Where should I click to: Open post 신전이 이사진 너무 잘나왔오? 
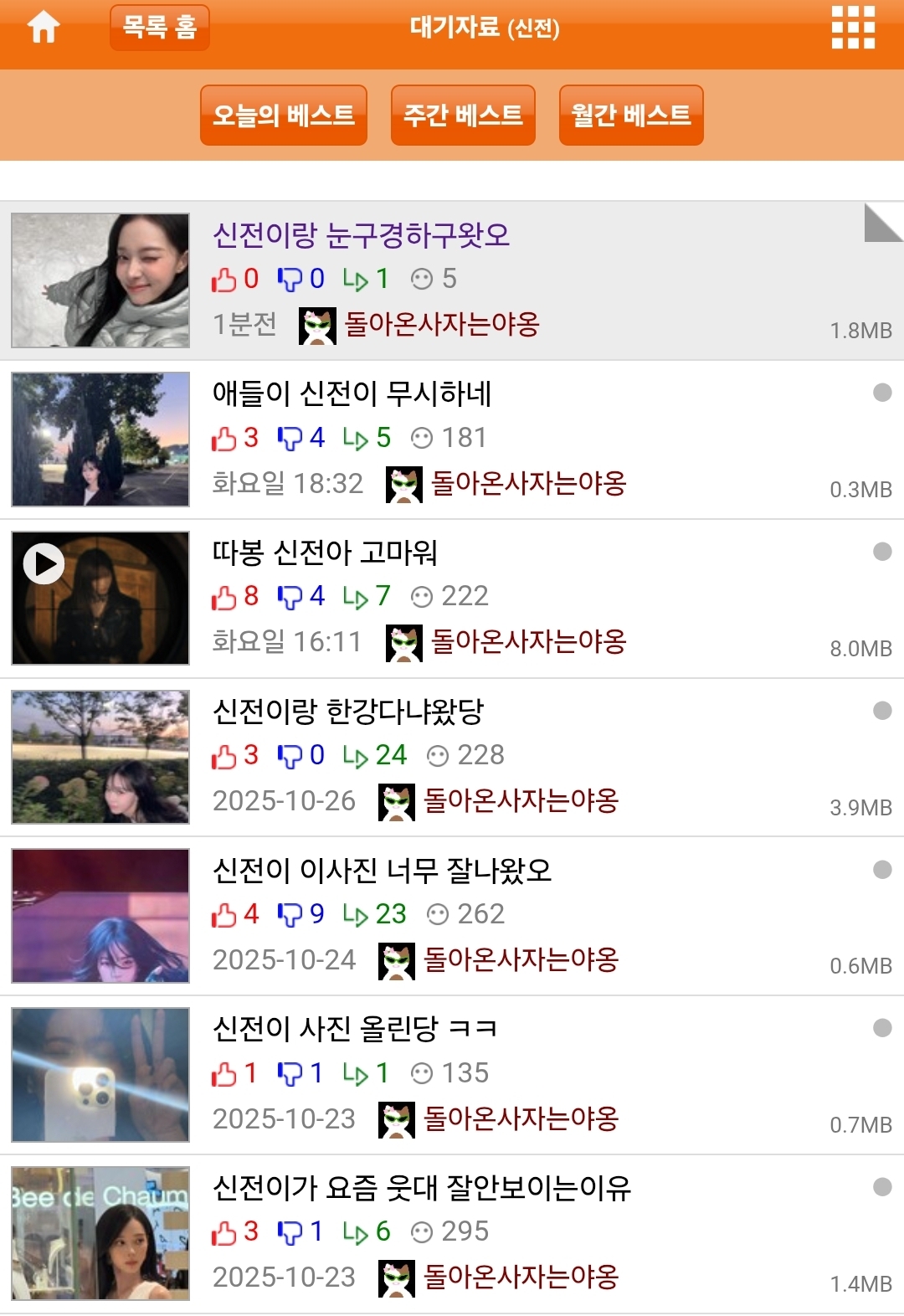(382, 871)
